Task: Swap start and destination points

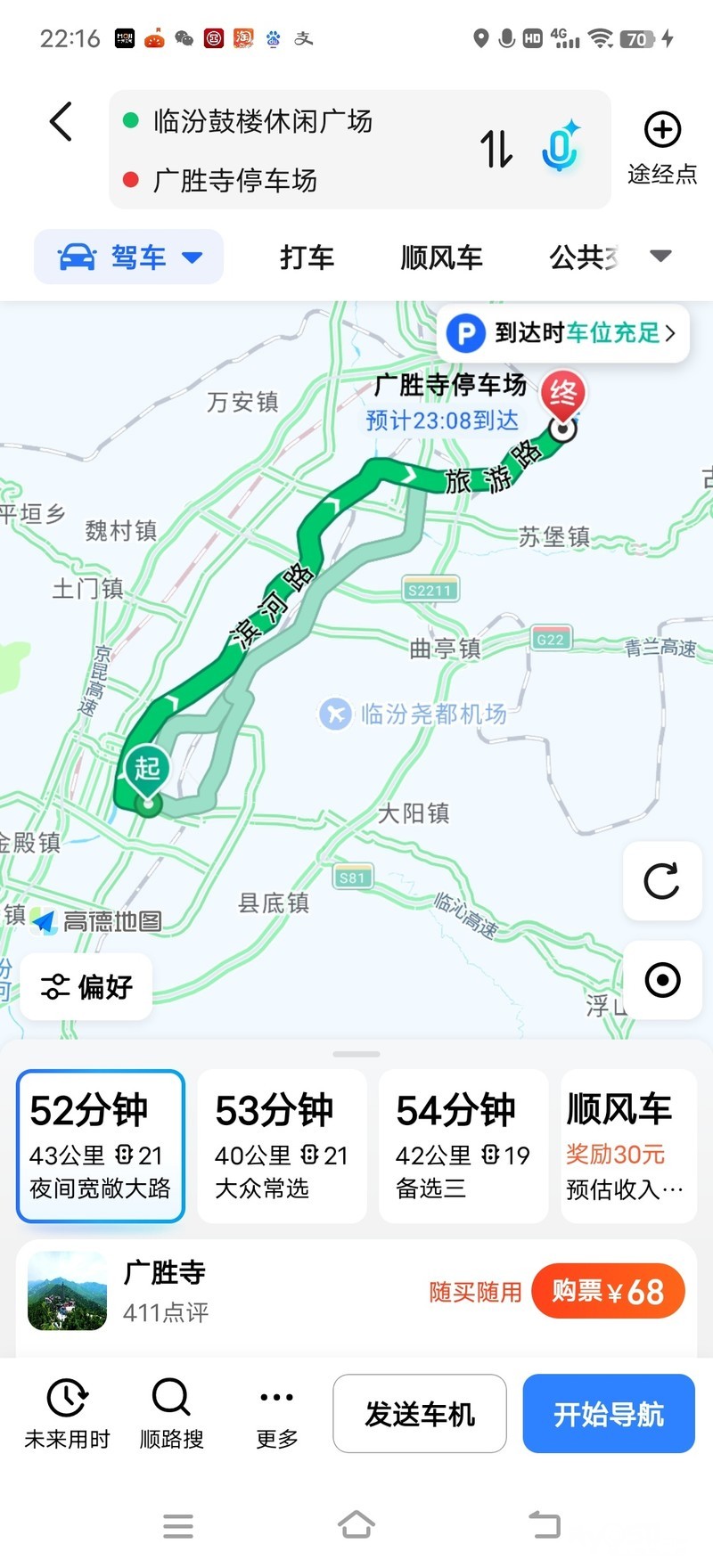Action: click(x=496, y=149)
